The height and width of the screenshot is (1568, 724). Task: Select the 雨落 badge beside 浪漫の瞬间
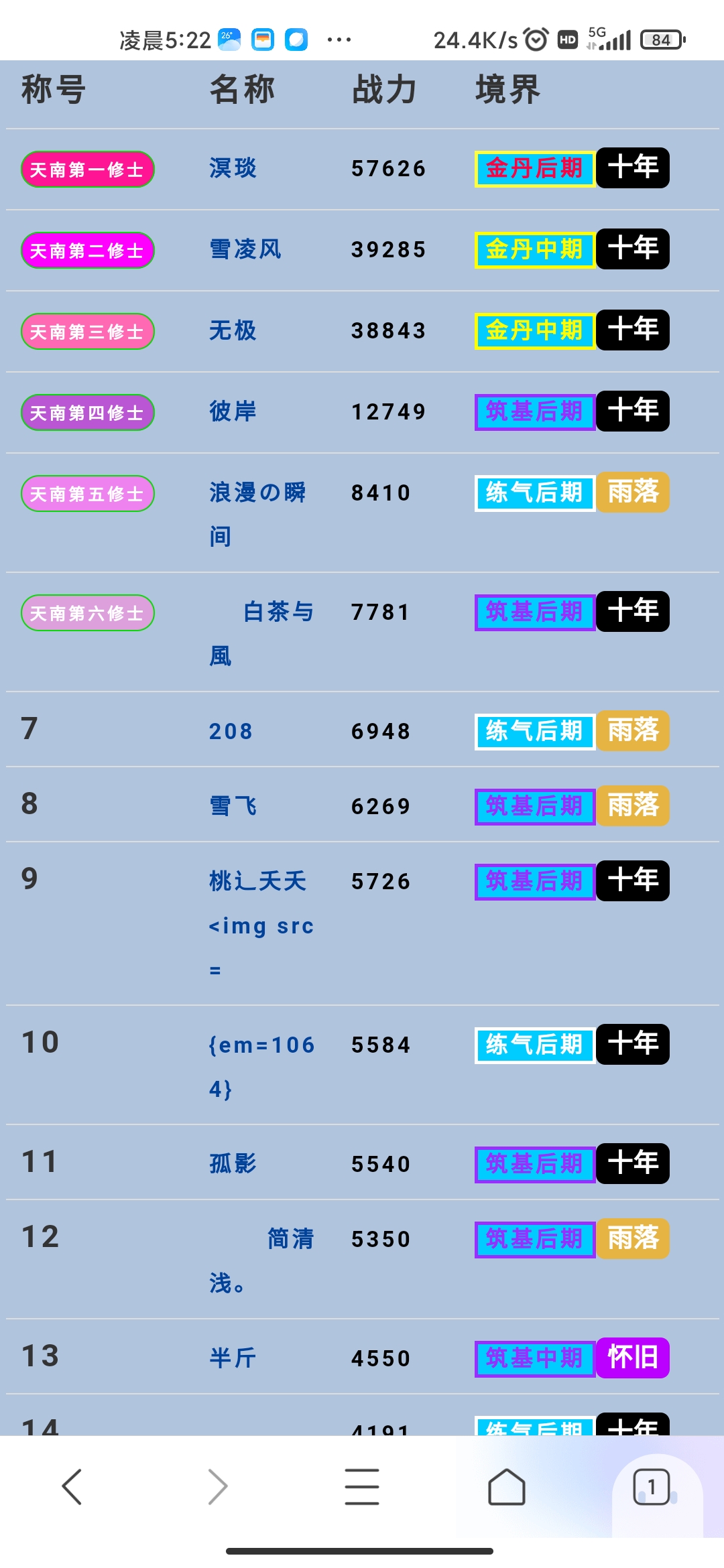(632, 493)
